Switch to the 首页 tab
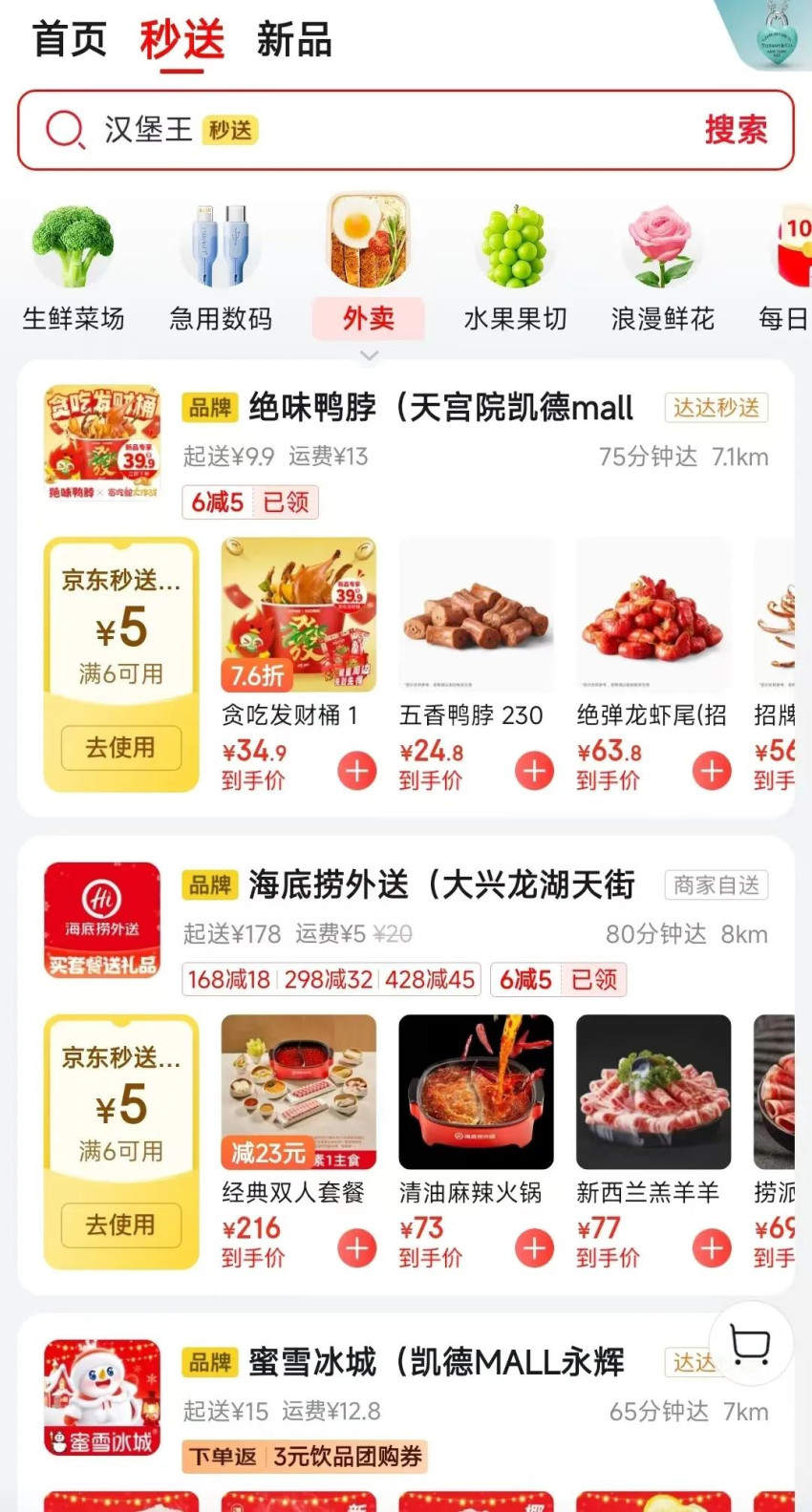Viewport: 812px width, 1512px height. pos(69,40)
